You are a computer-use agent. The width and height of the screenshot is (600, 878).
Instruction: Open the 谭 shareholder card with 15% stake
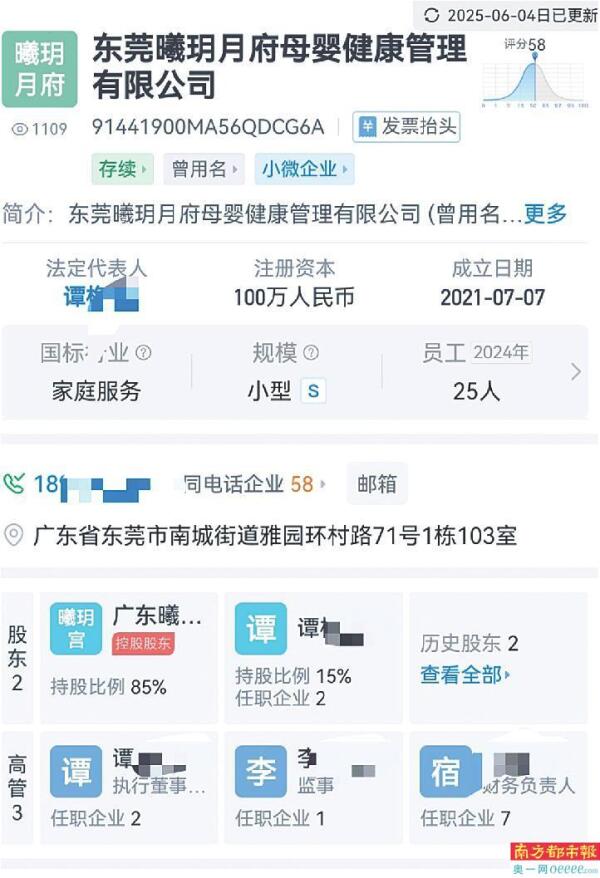[x=312, y=657]
